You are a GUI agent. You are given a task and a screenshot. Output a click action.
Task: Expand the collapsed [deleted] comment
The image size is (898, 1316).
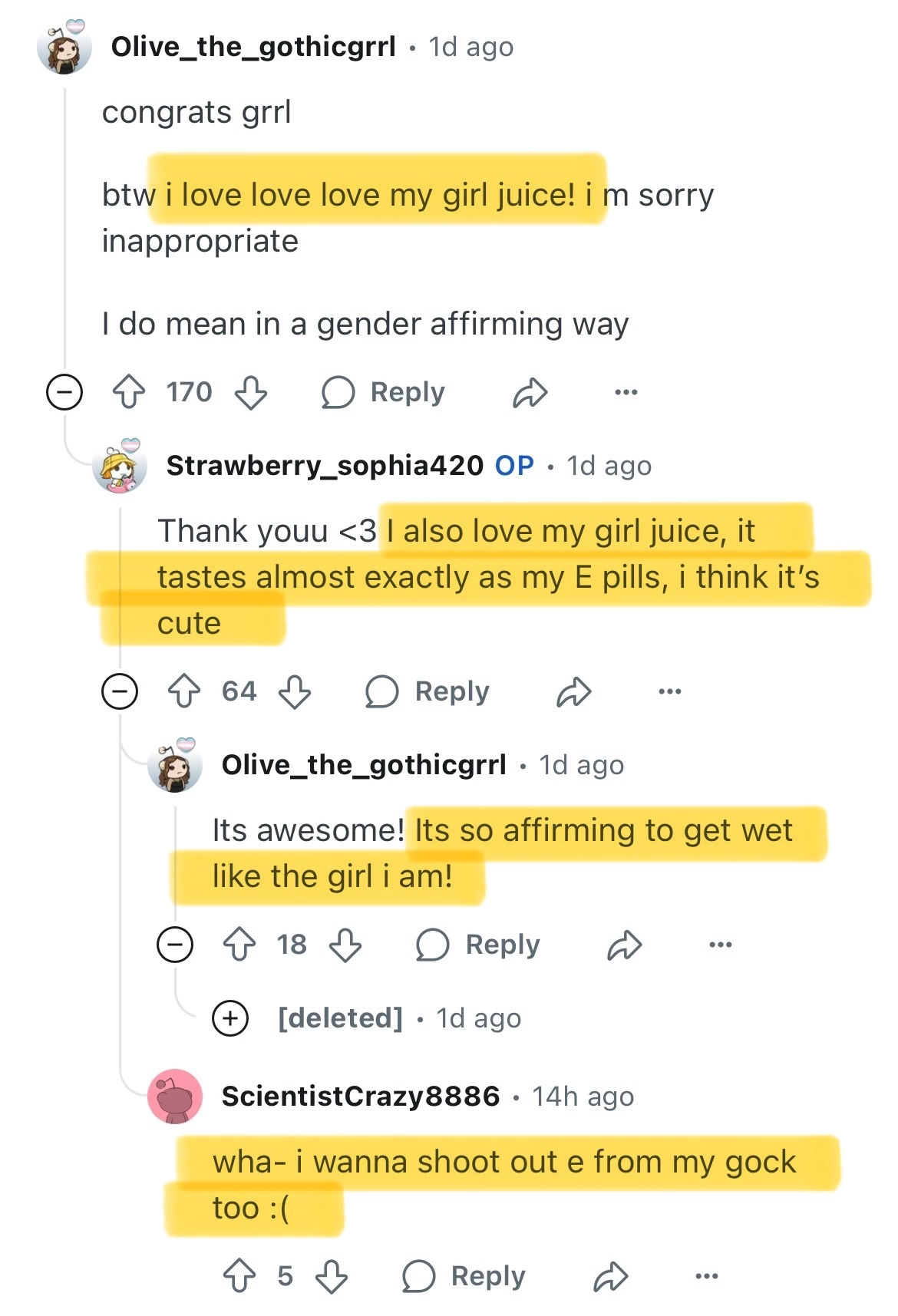pos(230,1018)
